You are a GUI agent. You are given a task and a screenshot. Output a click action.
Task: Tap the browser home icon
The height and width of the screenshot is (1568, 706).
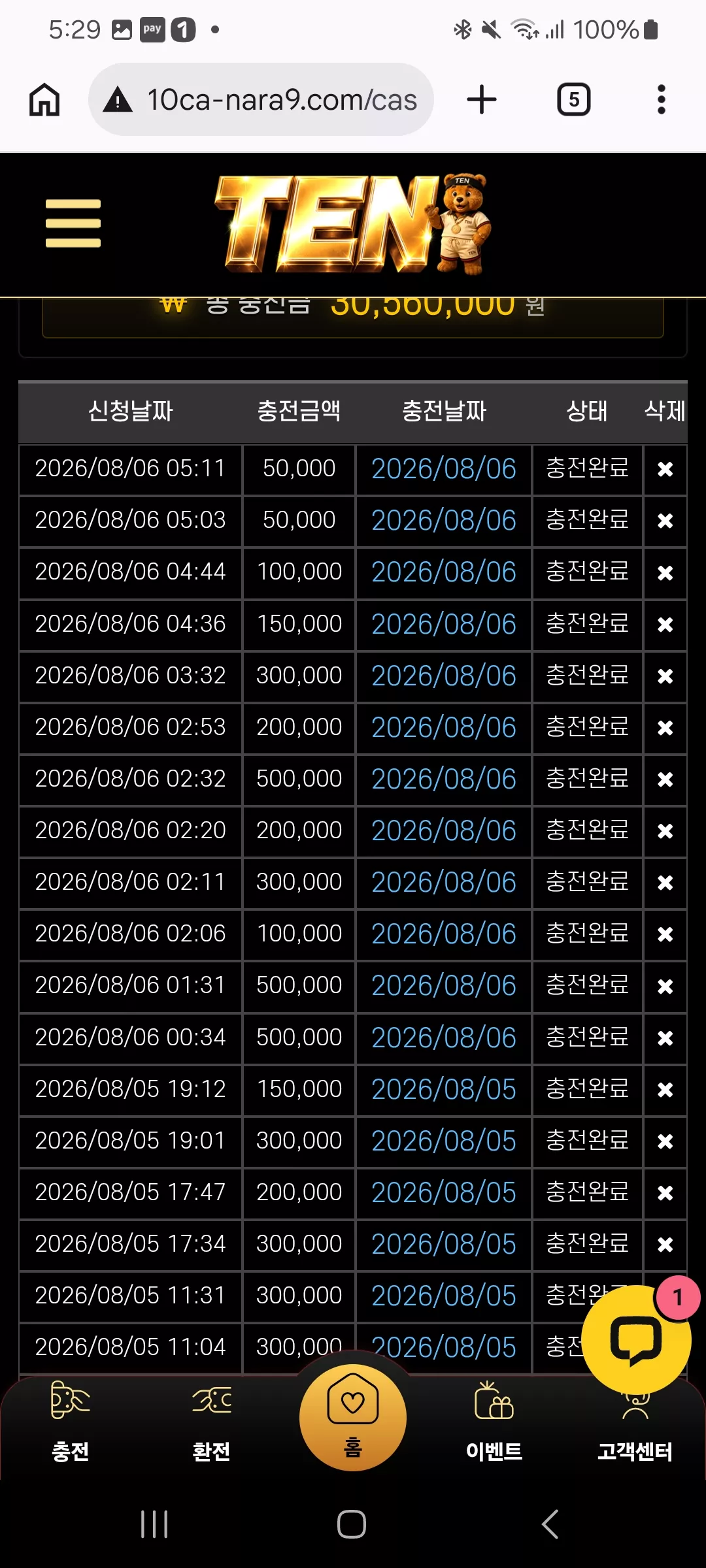[x=44, y=100]
